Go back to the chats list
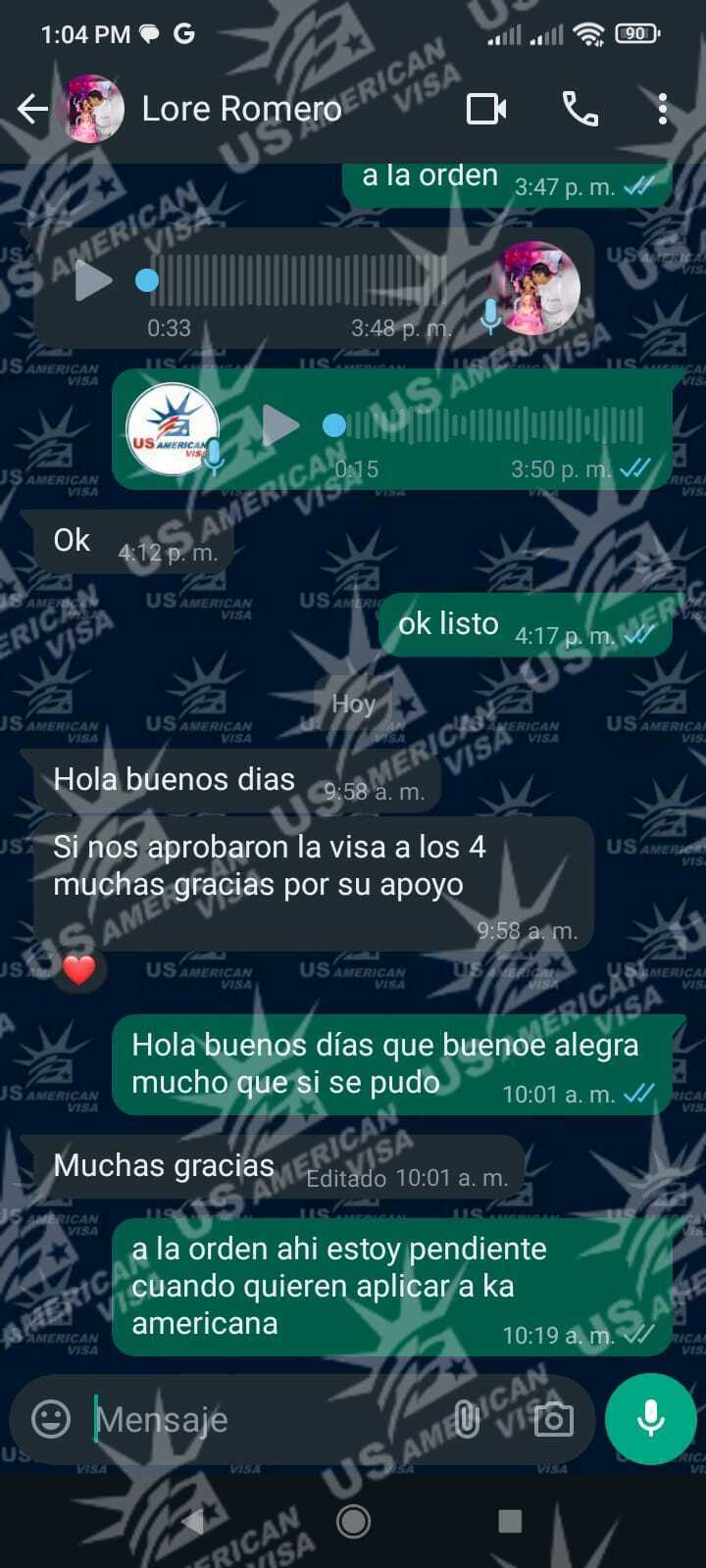The image size is (706, 1568). [32, 109]
